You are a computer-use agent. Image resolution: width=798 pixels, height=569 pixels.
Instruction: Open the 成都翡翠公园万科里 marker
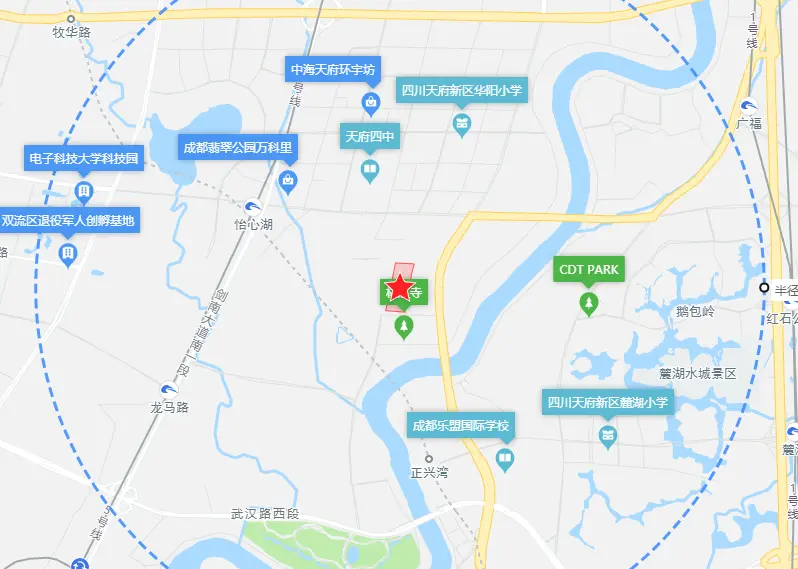tap(288, 180)
